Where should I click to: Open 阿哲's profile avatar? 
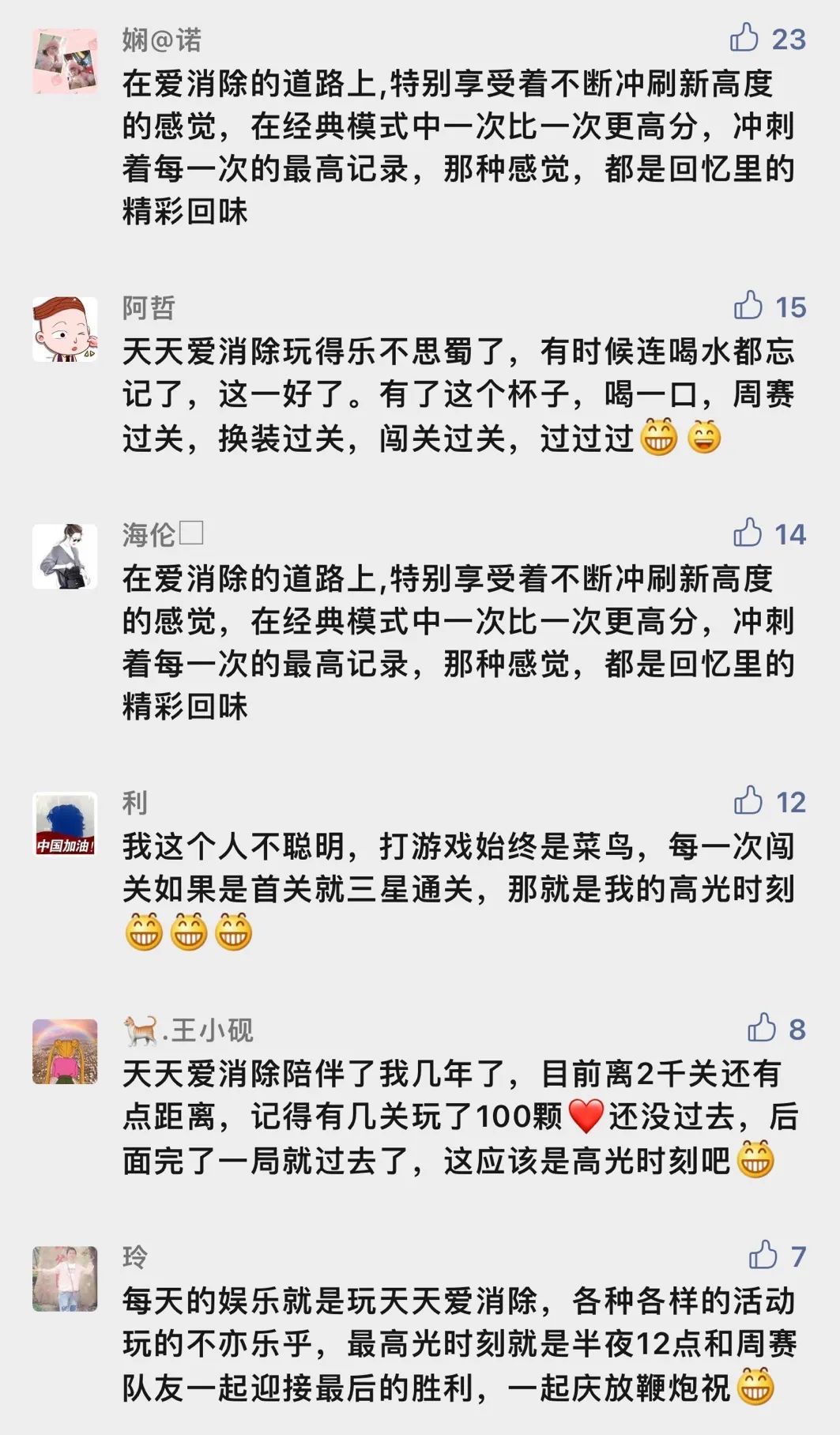[65, 330]
